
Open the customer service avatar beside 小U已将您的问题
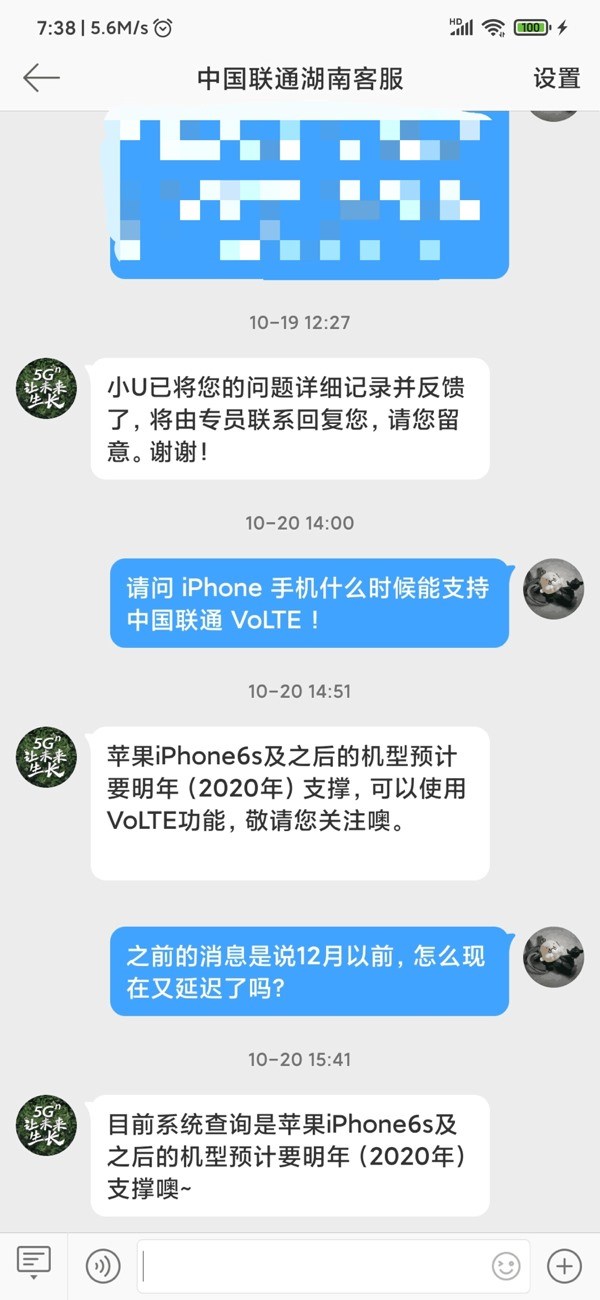click(x=46, y=388)
